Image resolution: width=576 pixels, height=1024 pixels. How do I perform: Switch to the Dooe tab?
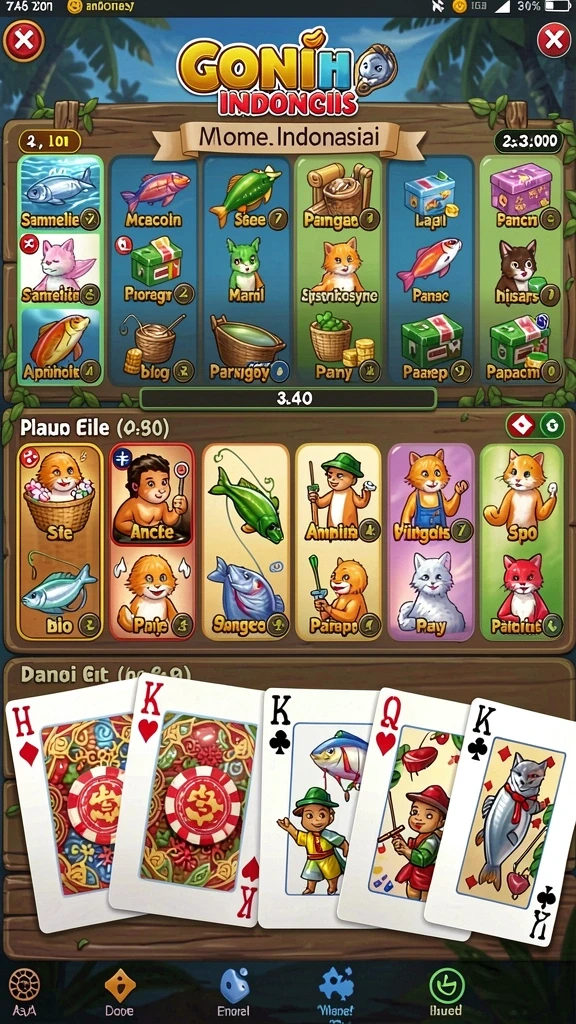(120, 991)
